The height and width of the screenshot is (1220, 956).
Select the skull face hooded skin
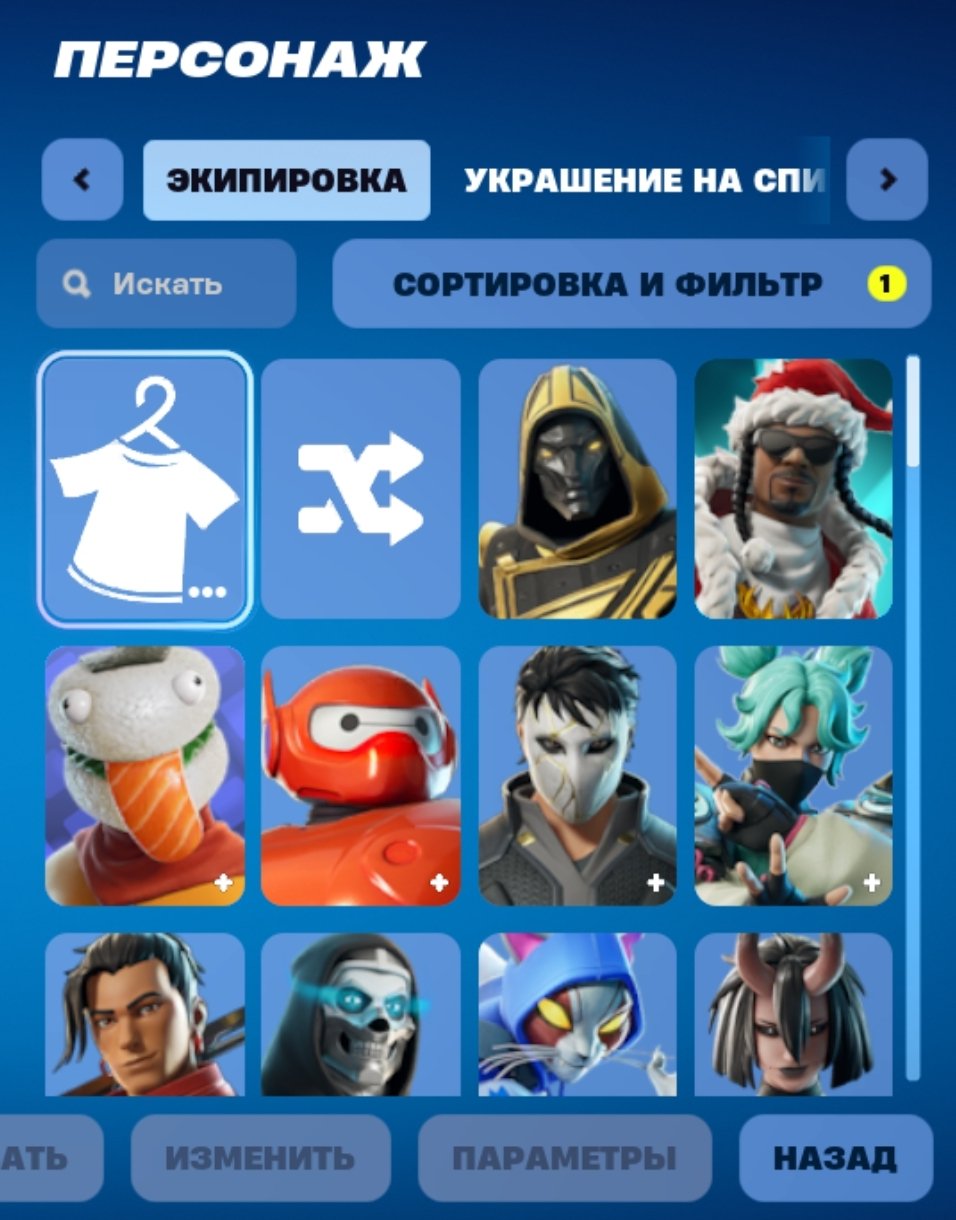pos(361,1015)
